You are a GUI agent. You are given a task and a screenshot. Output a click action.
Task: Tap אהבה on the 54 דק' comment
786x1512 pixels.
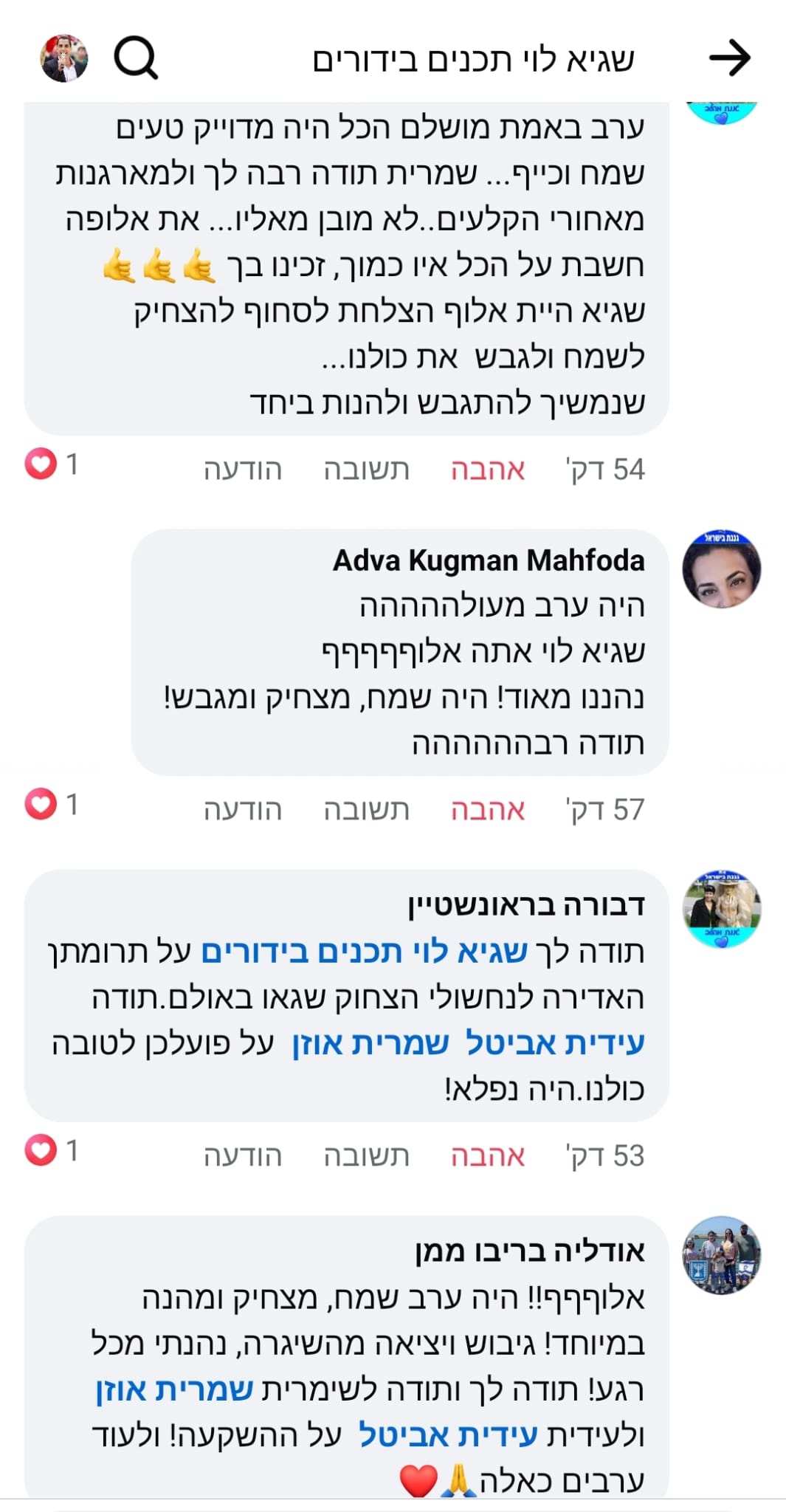[x=488, y=470]
